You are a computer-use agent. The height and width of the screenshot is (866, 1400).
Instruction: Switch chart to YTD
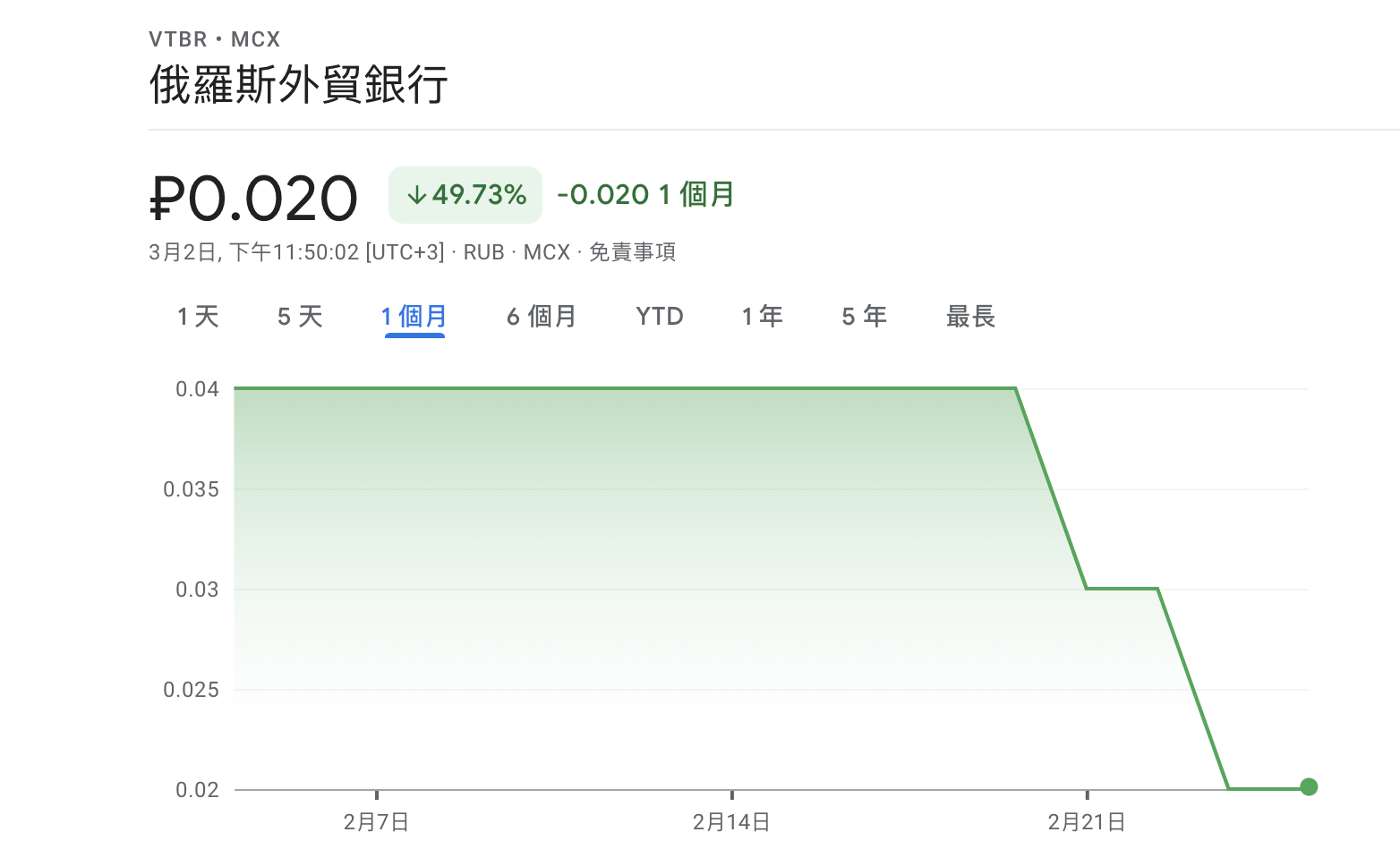(660, 316)
